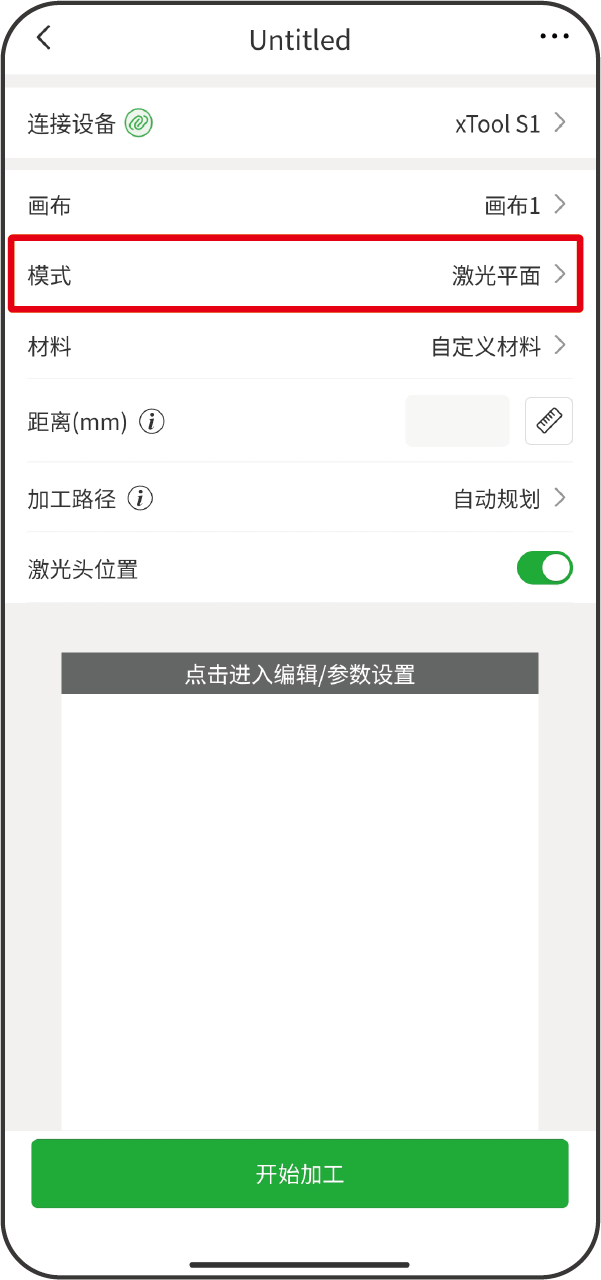Open the 材料 row showing 自定义材料
This screenshot has height=1280, width=601.
(x=300, y=346)
